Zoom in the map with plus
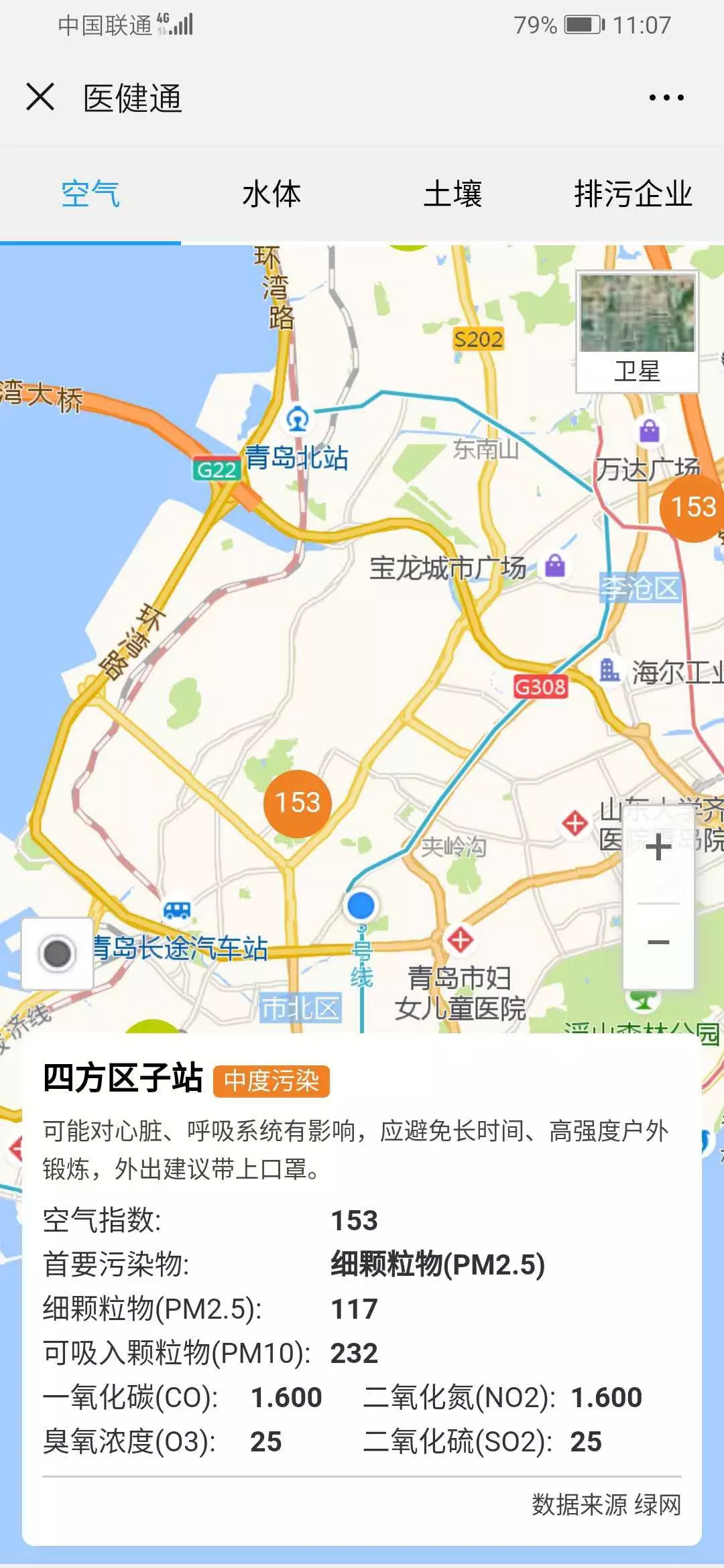The width and height of the screenshot is (724, 1568). [x=658, y=848]
